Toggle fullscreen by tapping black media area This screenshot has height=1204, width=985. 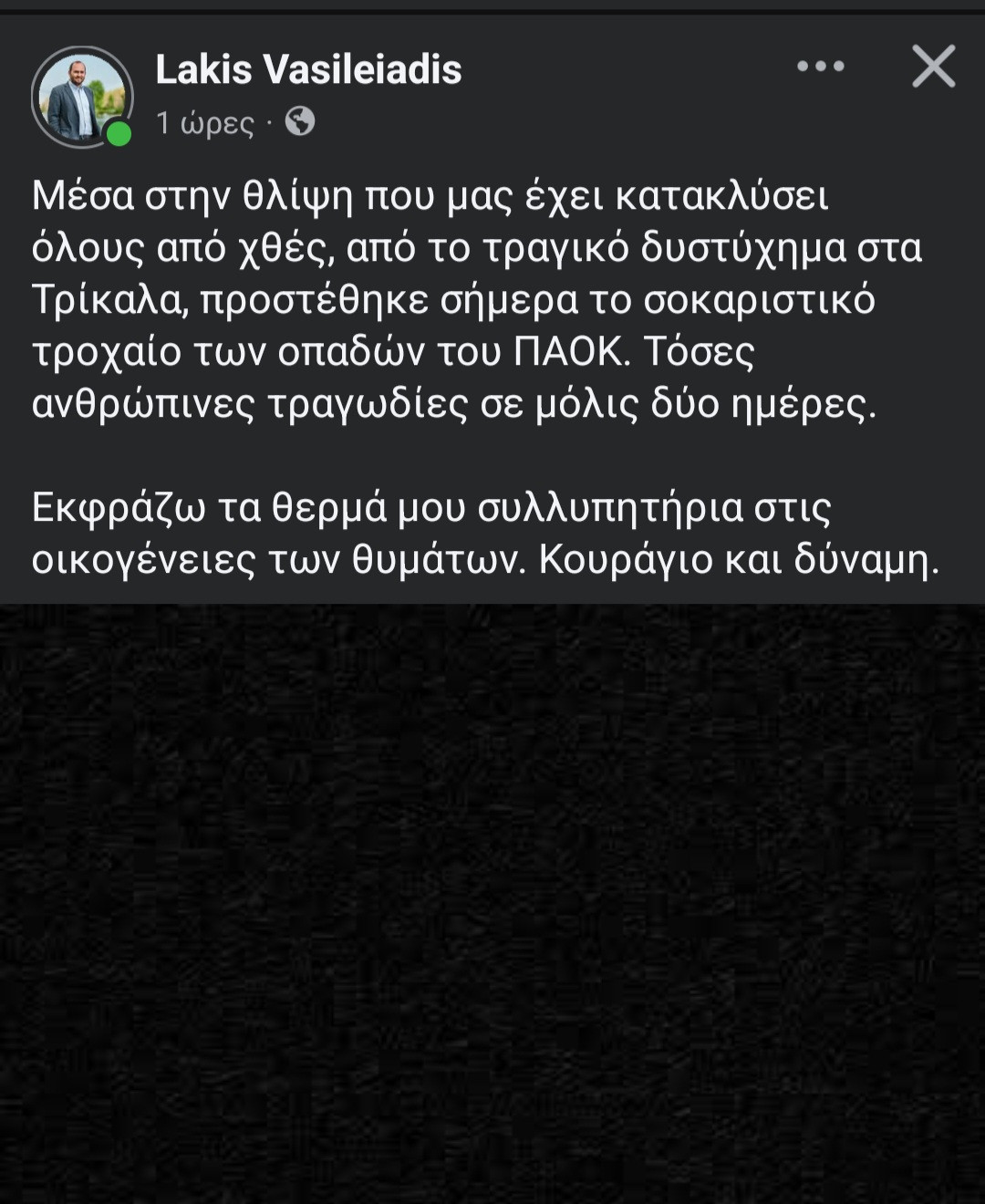[x=493, y=903]
